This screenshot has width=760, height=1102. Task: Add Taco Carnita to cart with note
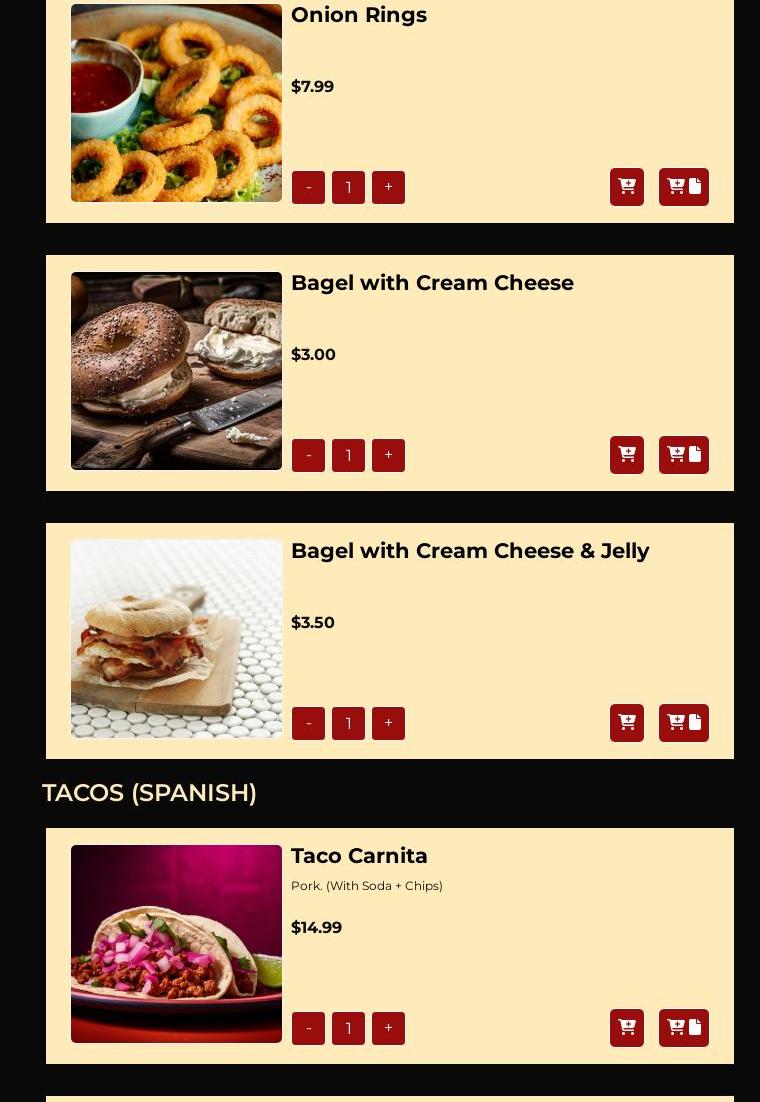[x=684, y=1028]
